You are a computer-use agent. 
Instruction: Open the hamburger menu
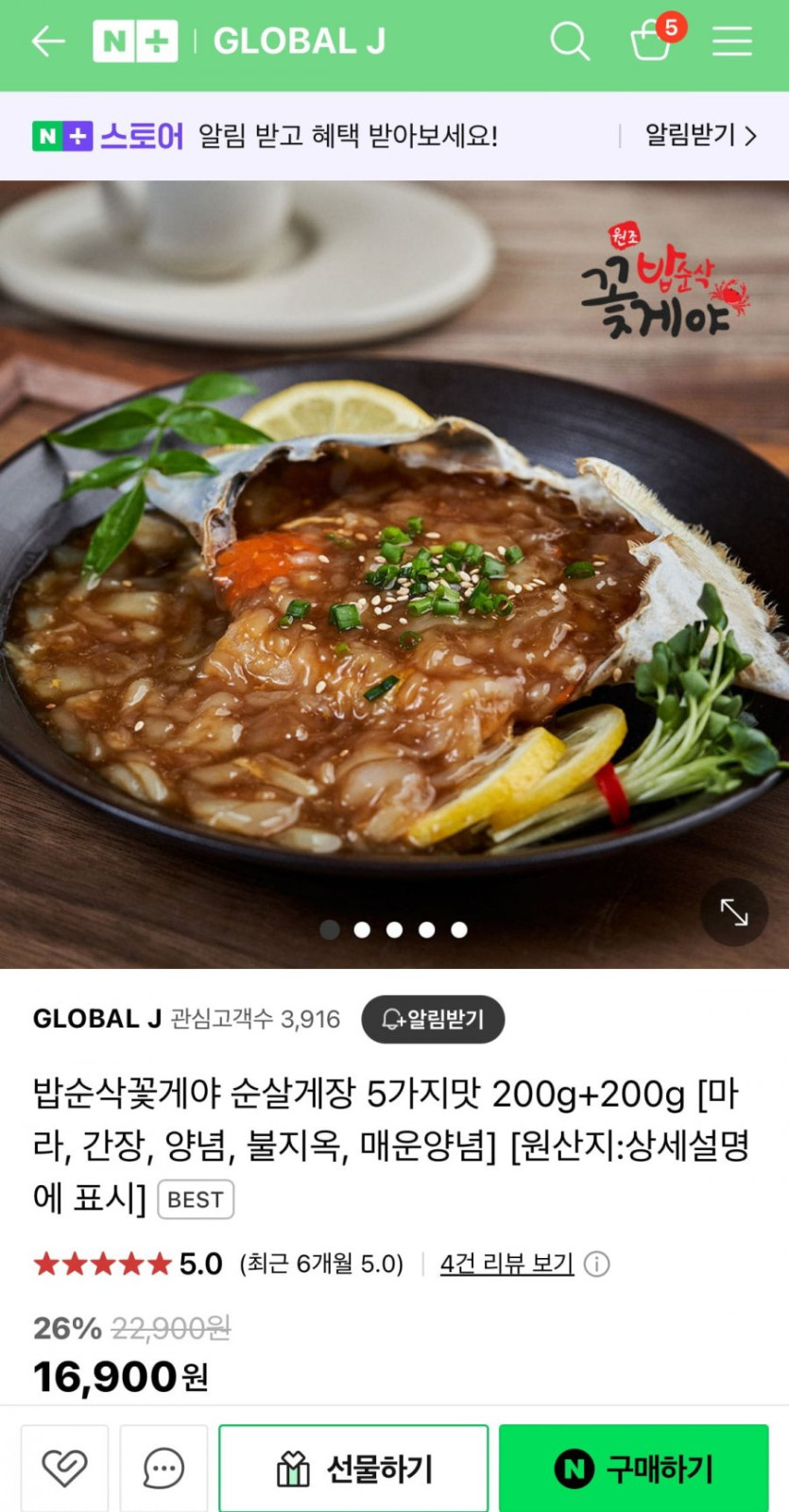point(731,42)
